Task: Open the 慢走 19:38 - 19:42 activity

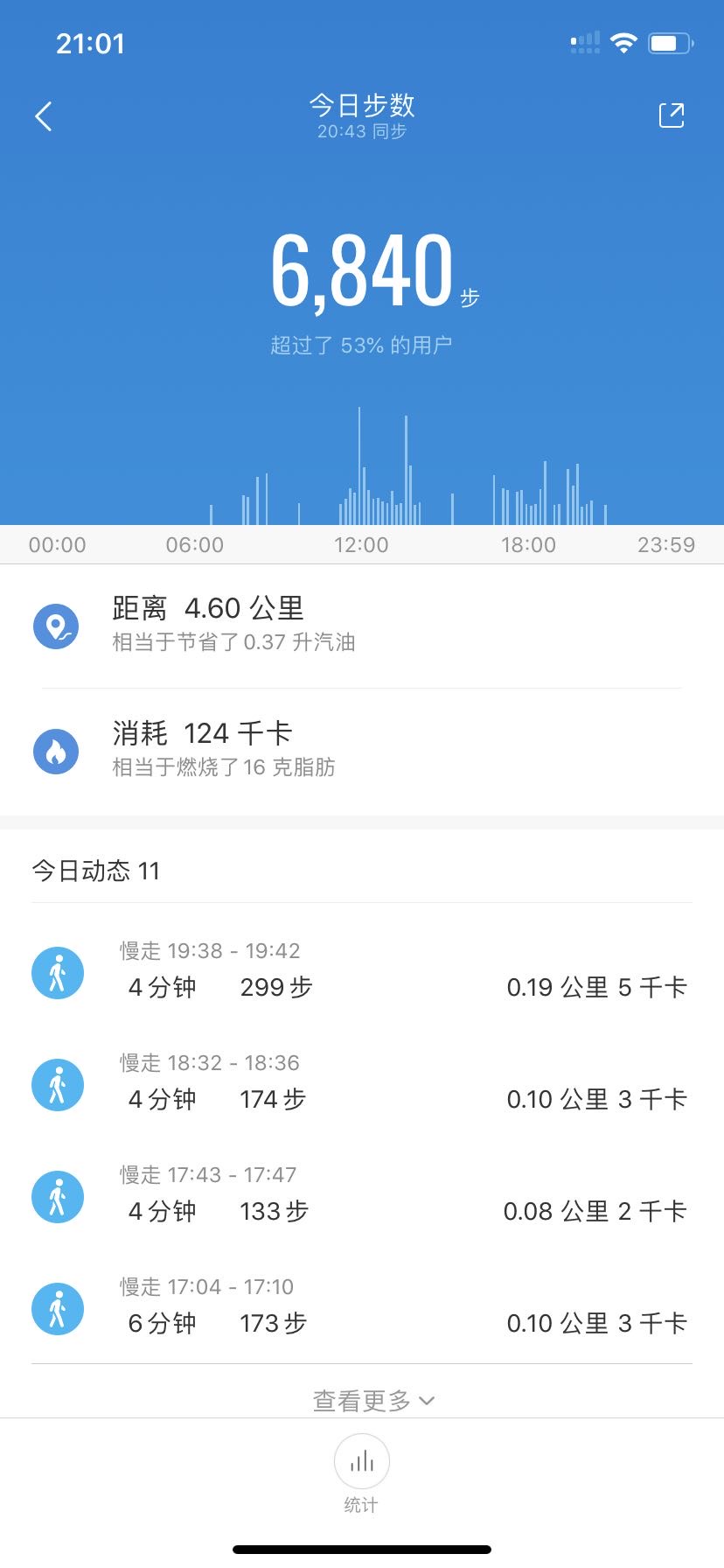Action: 361,972
